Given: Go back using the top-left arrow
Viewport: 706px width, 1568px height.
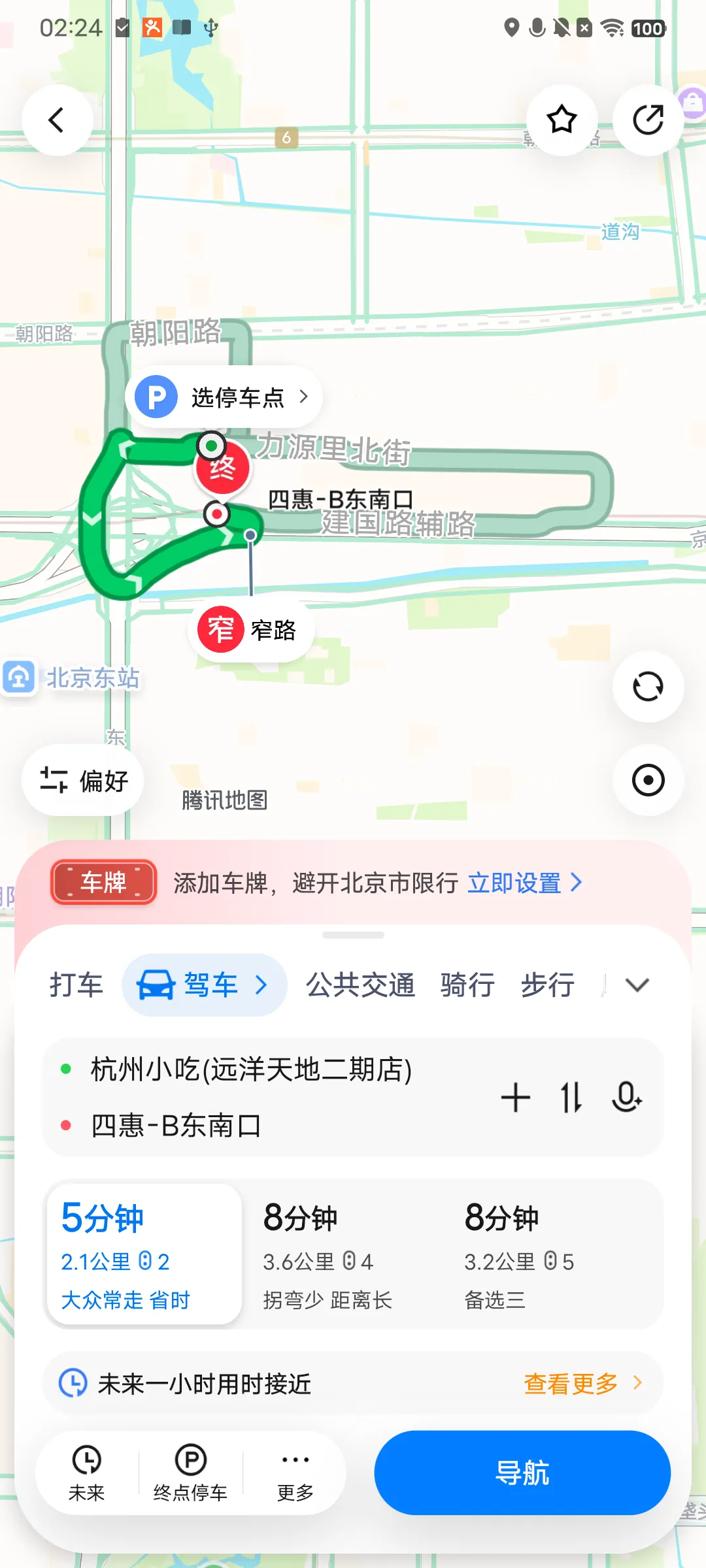Looking at the screenshot, I should tap(58, 120).
